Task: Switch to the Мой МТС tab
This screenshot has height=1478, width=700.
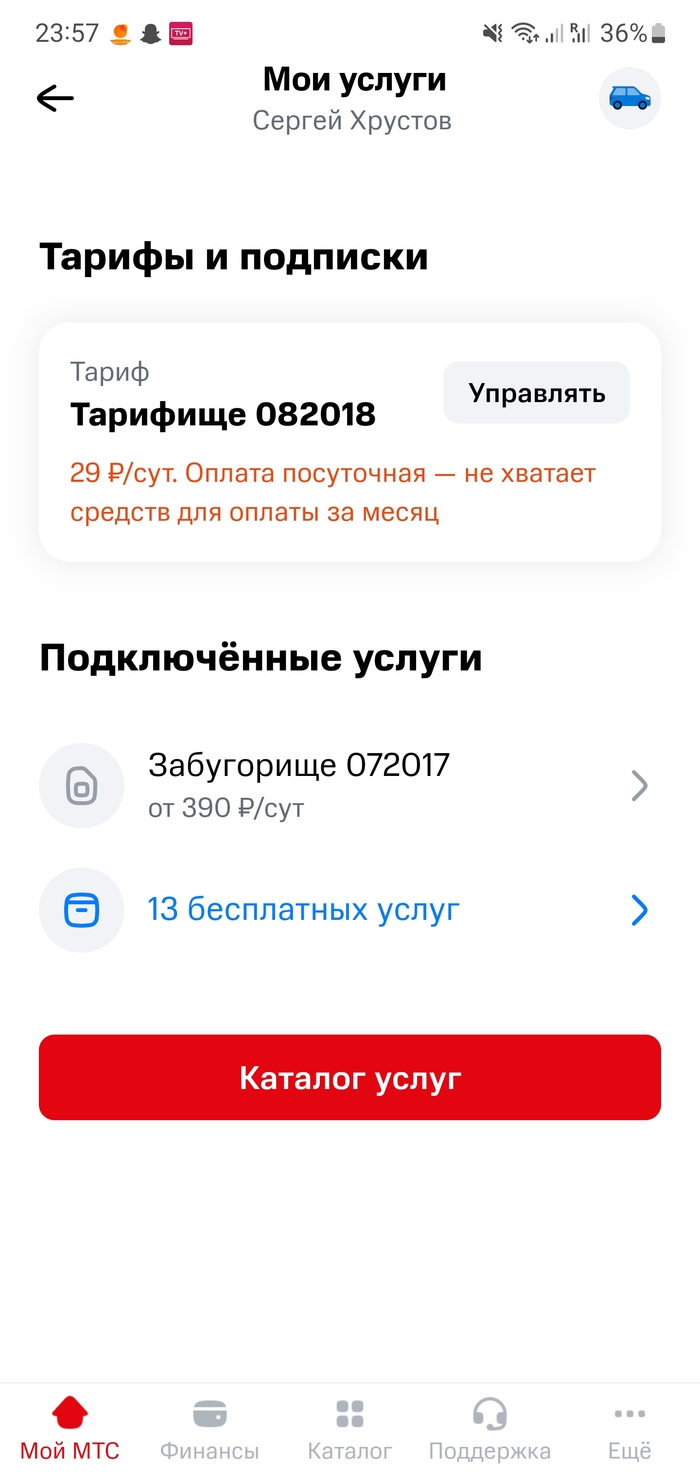Action: 70,1430
